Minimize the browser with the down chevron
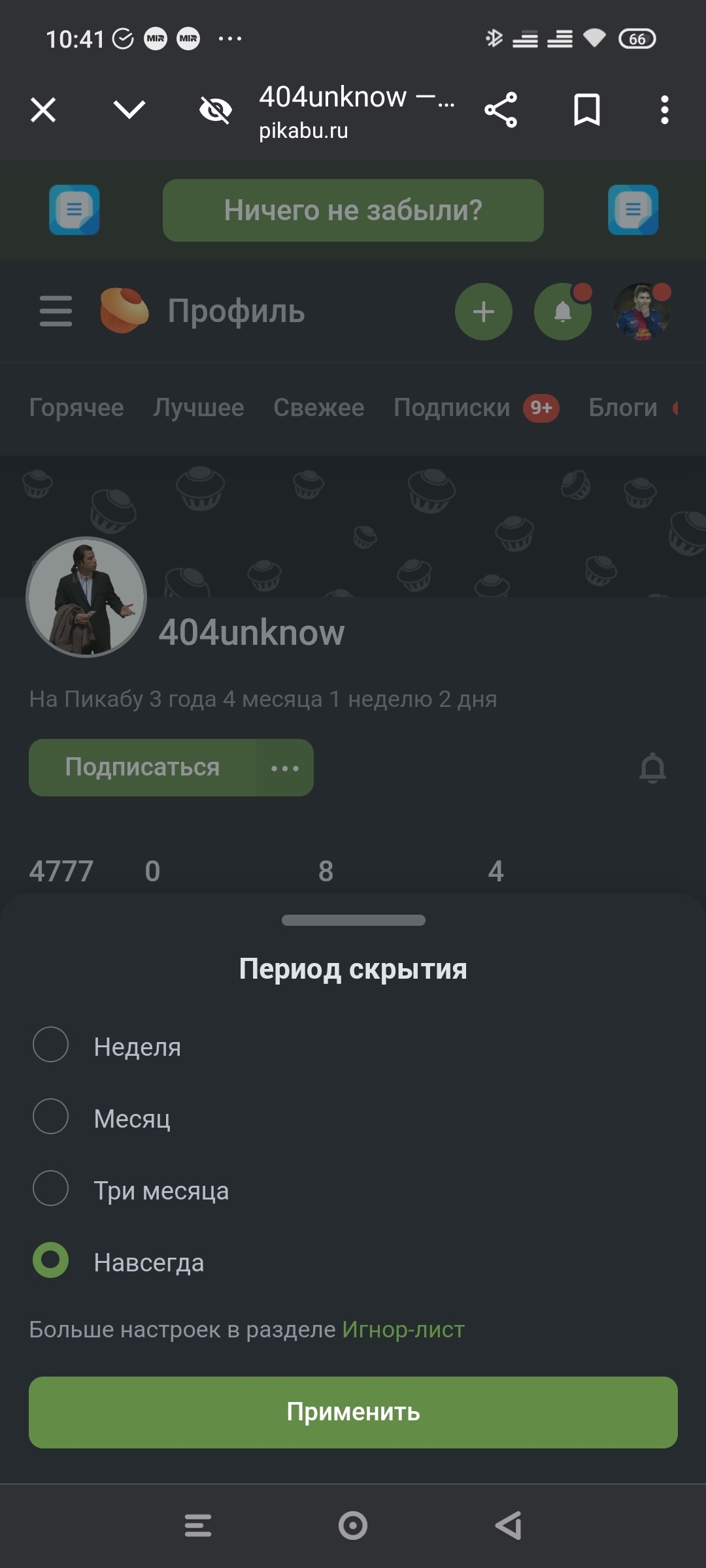The width and height of the screenshot is (706, 1568). pyautogui.click(x=129, y=110)
